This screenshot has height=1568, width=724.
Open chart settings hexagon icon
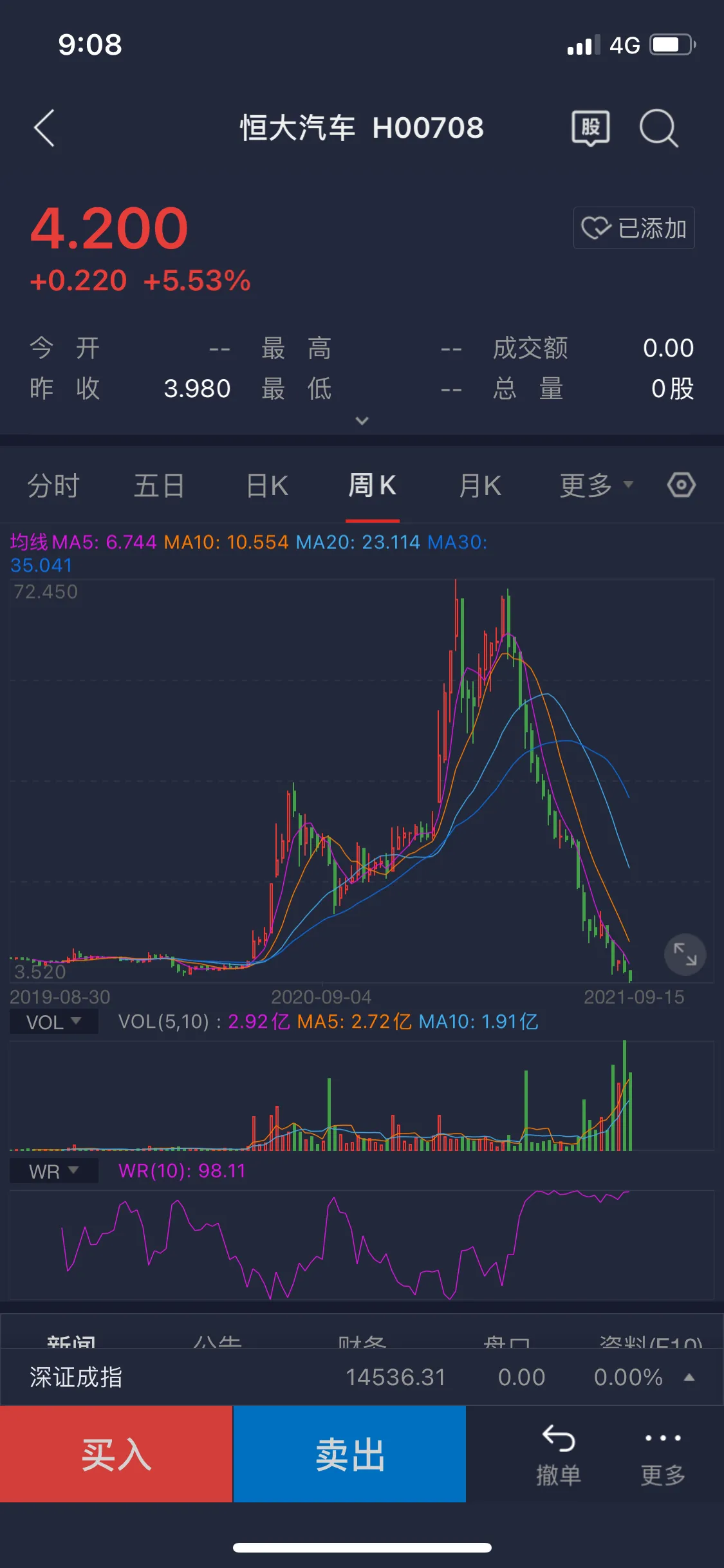[x=681, y=485]
